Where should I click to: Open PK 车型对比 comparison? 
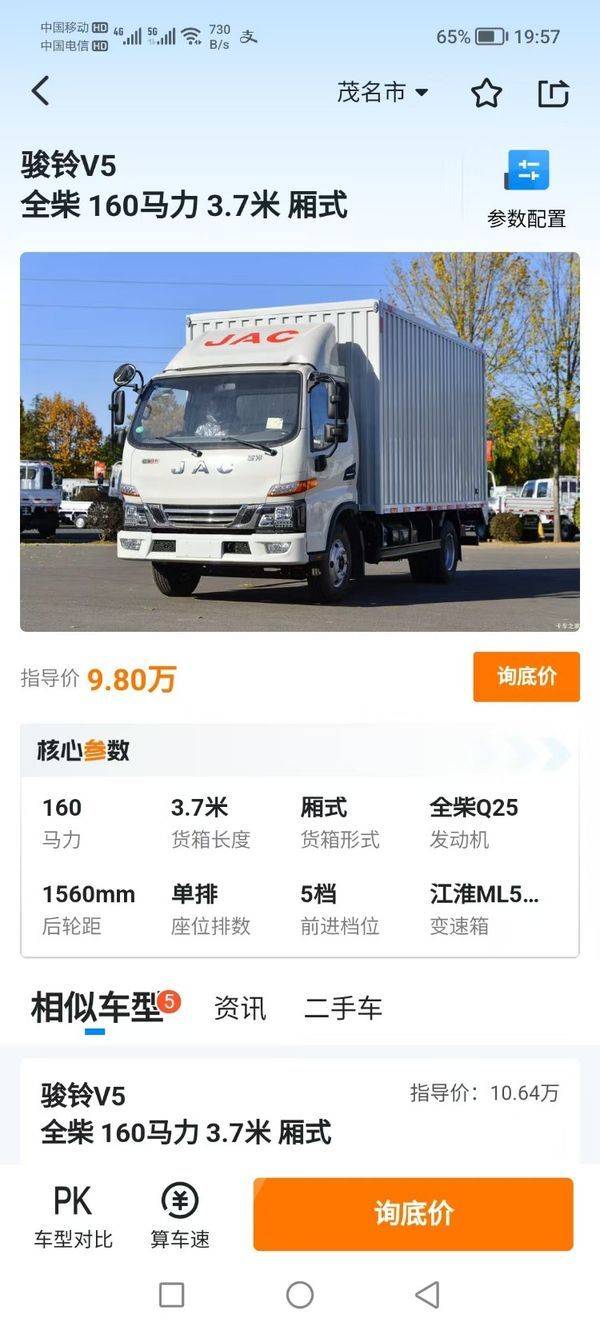73,1215
